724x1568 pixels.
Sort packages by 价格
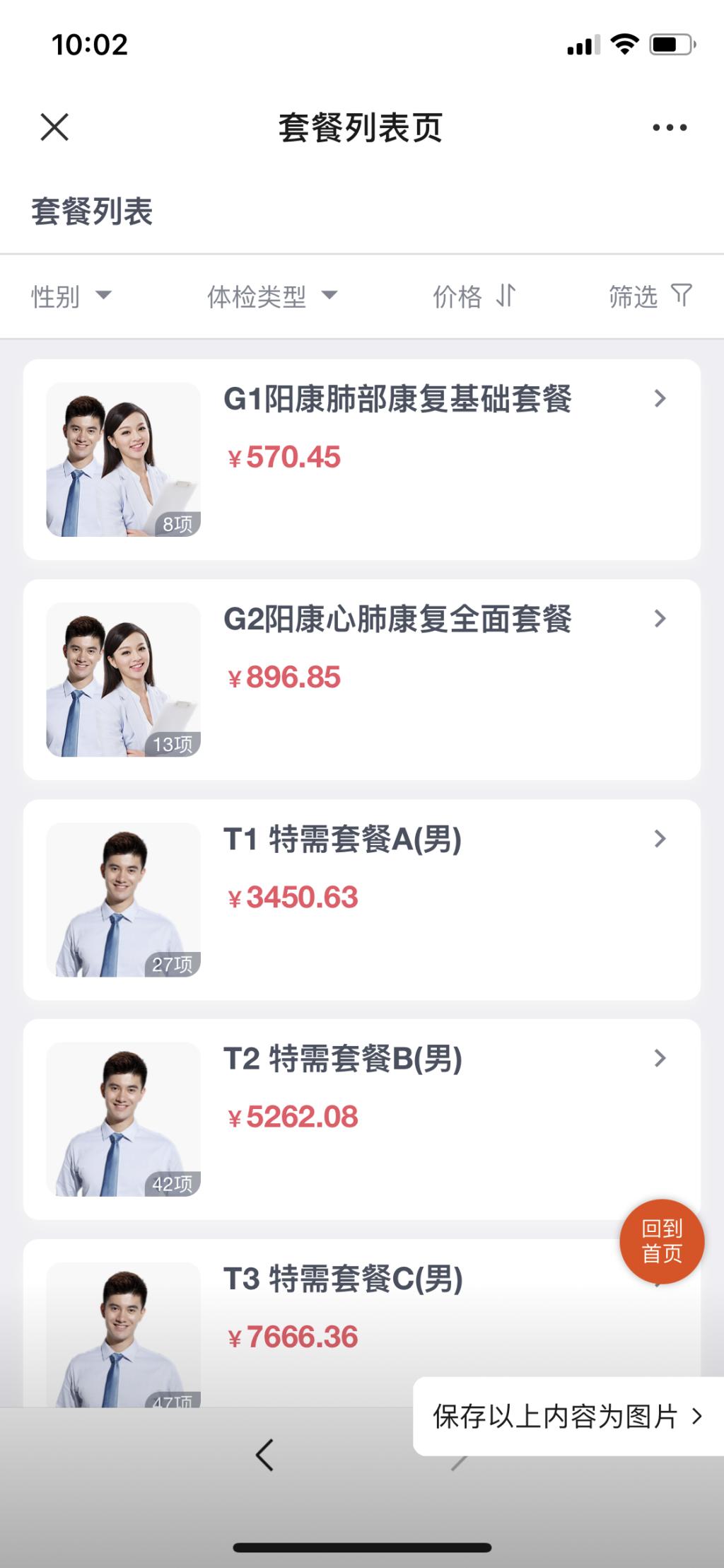point(474,296)
